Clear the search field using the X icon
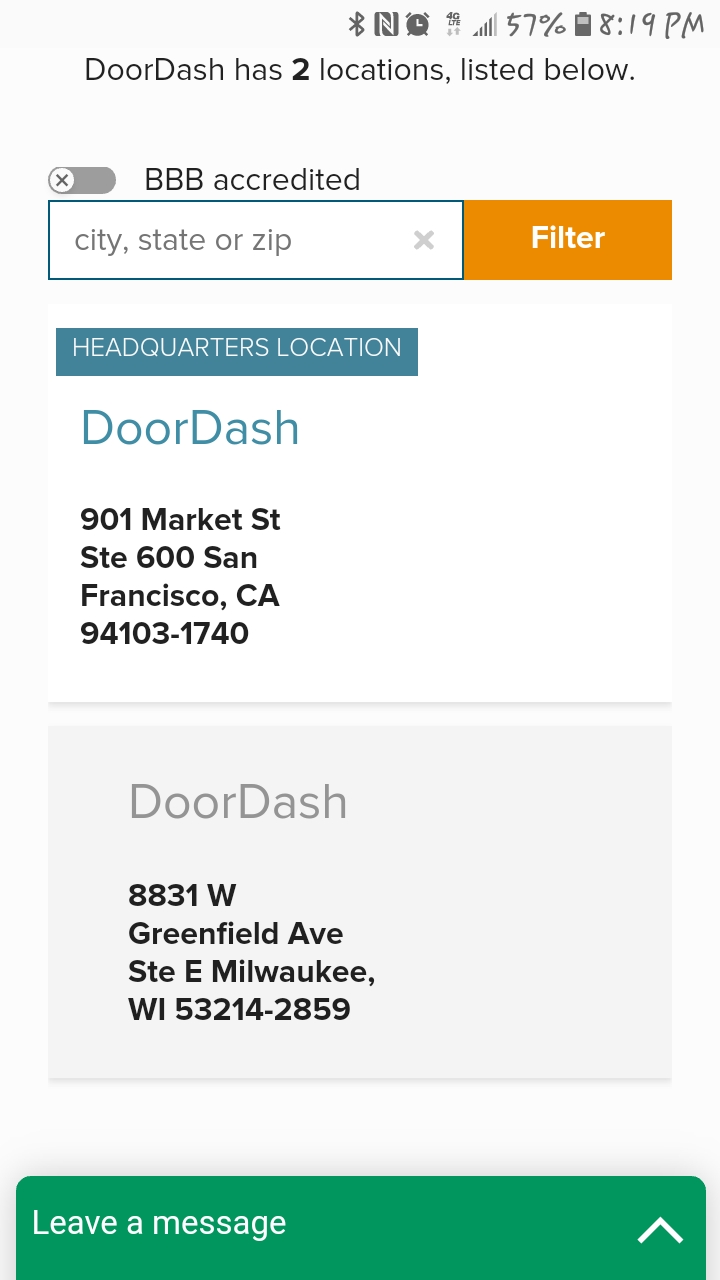This screenshot has width=720, height=1280. pos(423,240)
